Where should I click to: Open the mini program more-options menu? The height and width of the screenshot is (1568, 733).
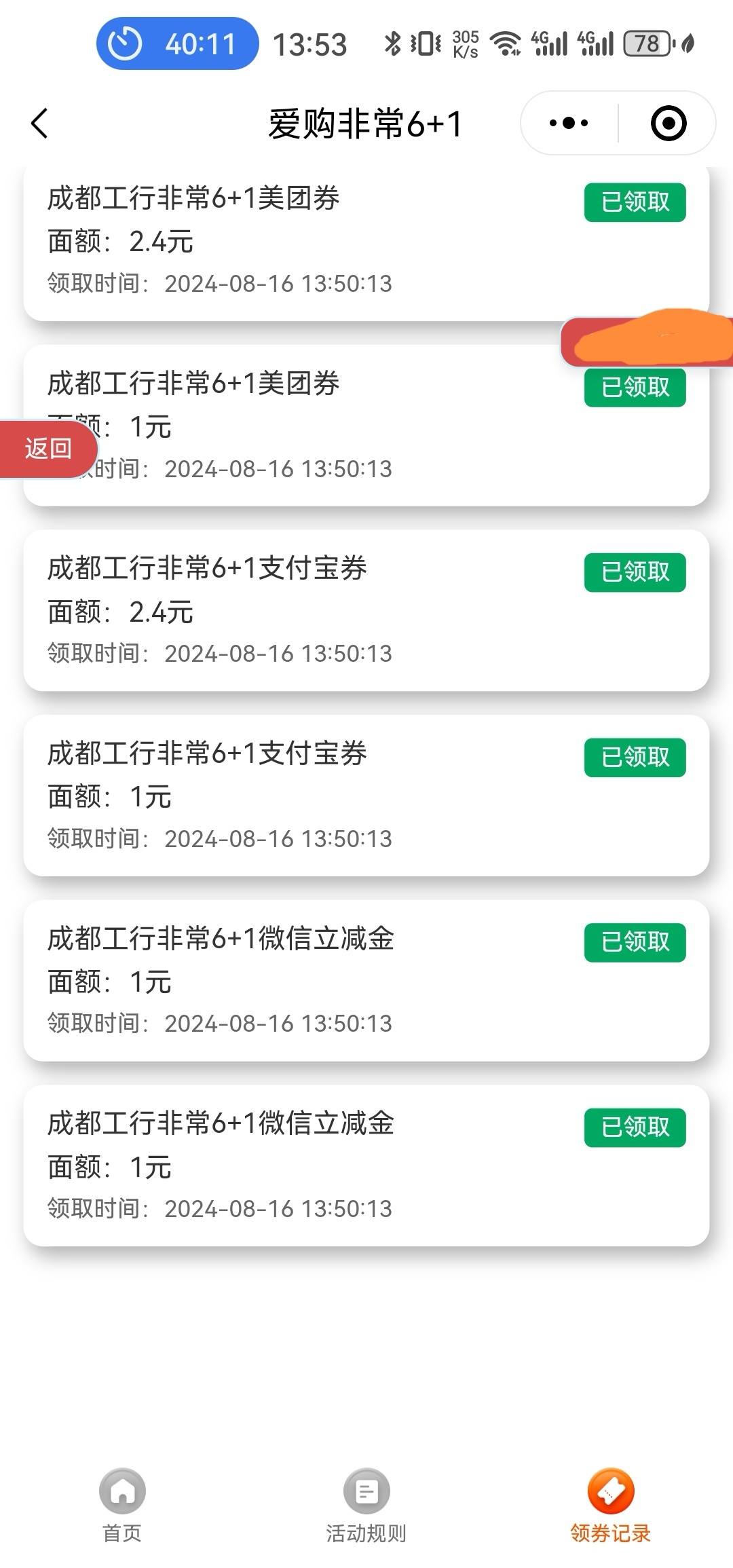[569, 124]
